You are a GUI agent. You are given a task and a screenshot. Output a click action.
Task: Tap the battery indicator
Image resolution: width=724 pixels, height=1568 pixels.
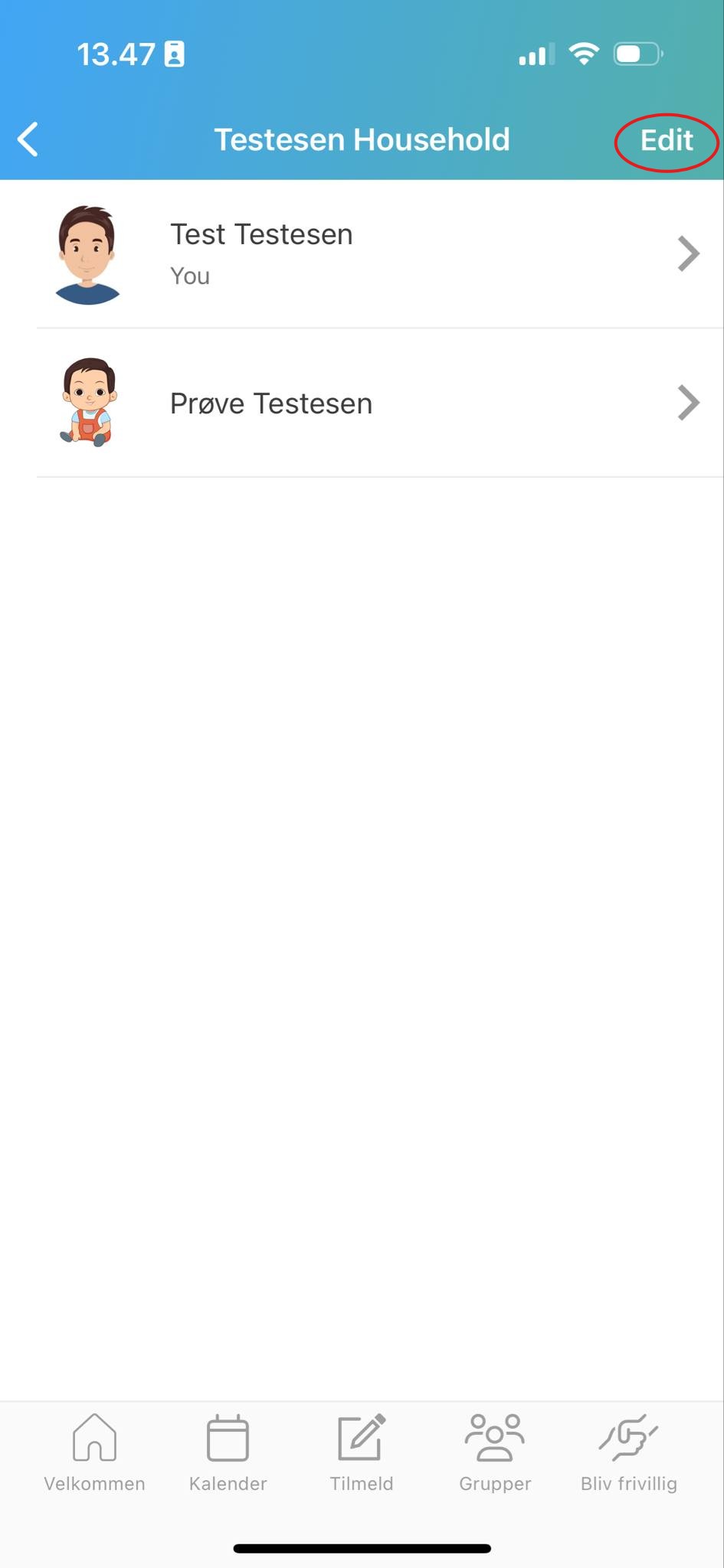[637, 54]
